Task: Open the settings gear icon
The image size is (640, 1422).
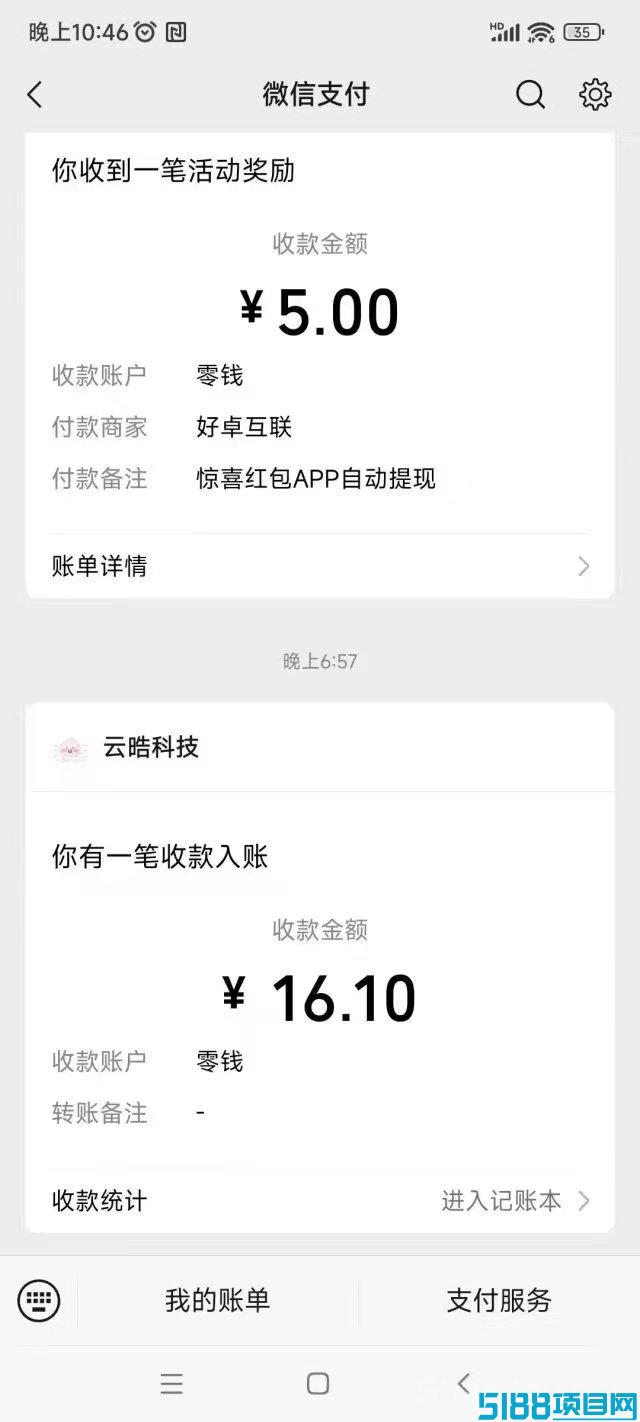Action: tap(595, 95)
